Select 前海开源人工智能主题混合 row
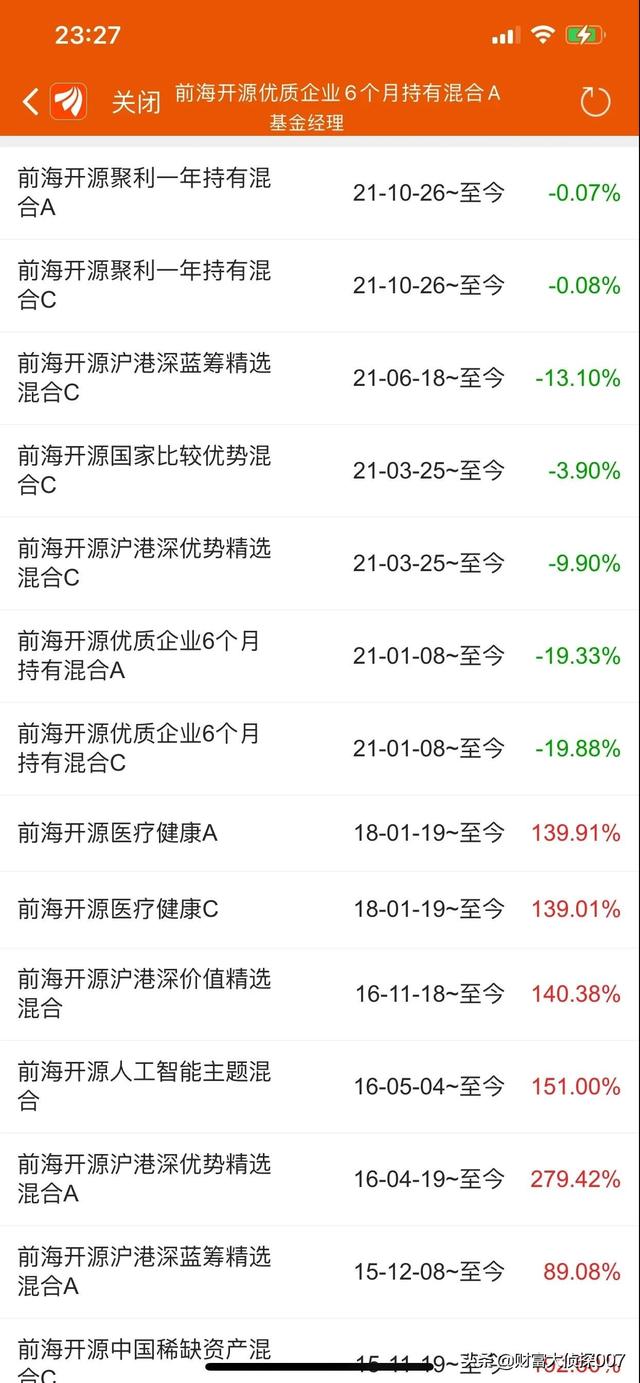640x1383 pixels. (x=320, y=1087)
